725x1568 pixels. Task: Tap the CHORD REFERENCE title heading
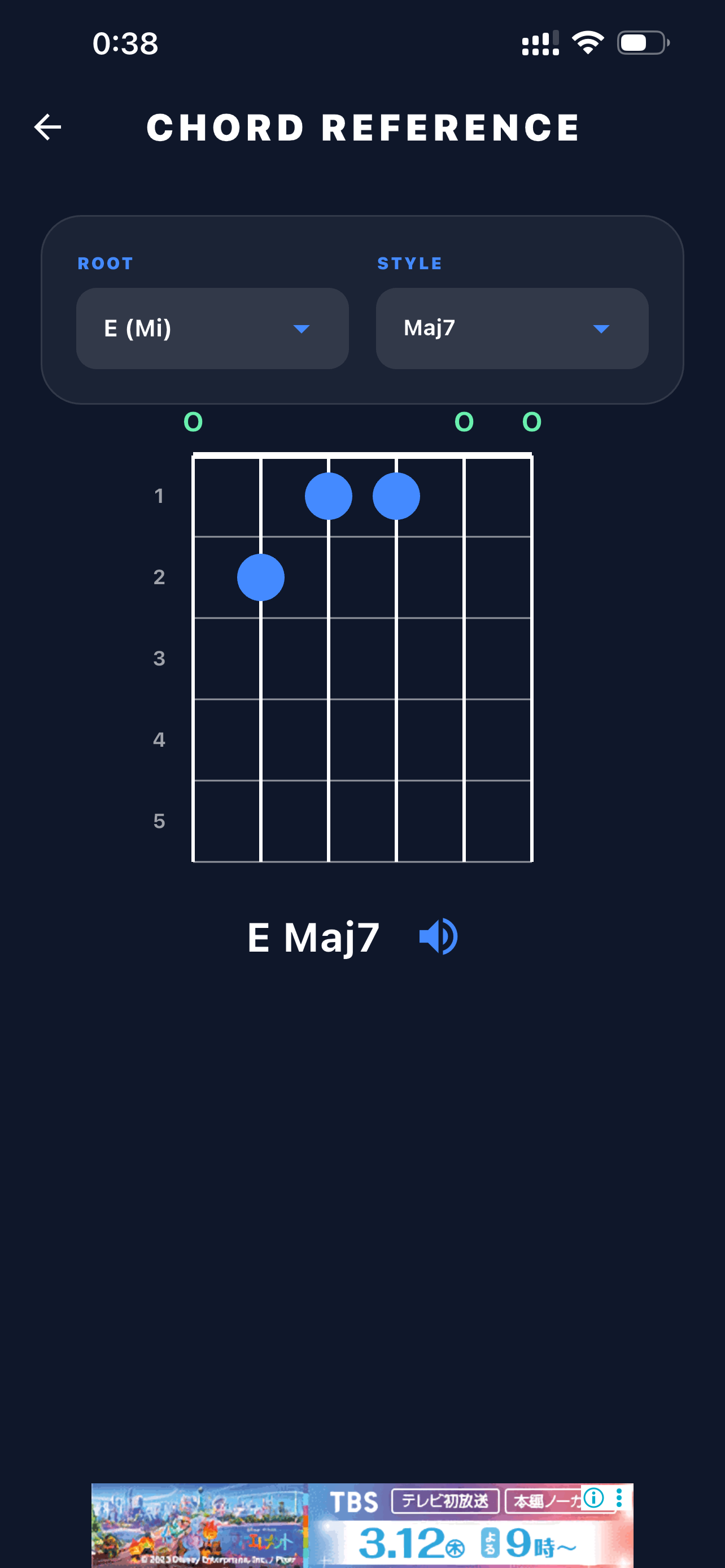coord(363,128)
